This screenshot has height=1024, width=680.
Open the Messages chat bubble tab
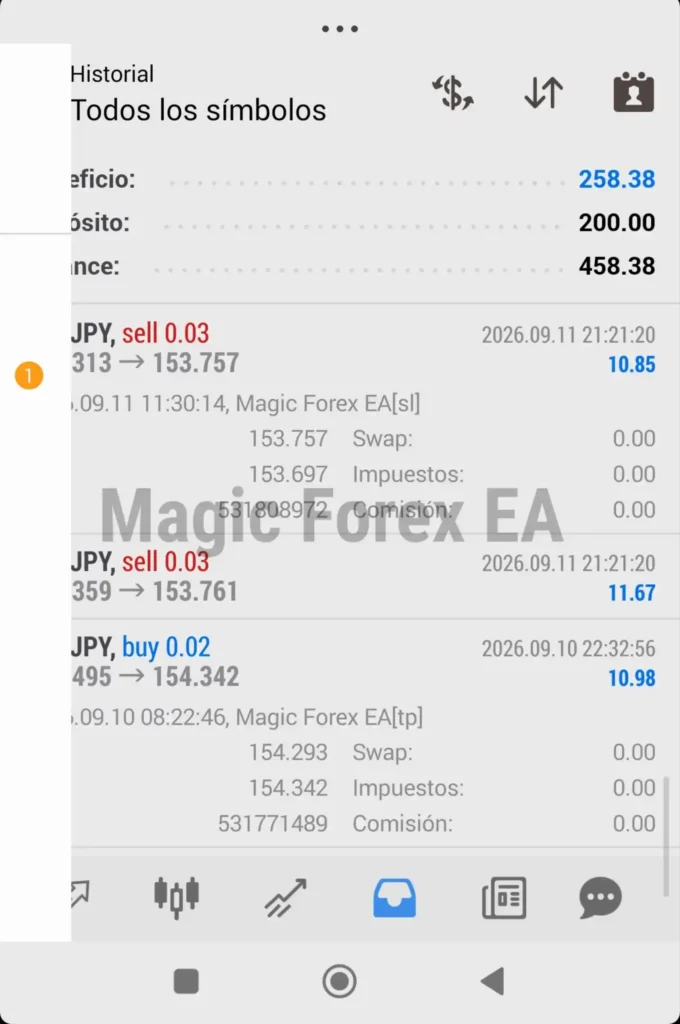(x=600, y=897)
